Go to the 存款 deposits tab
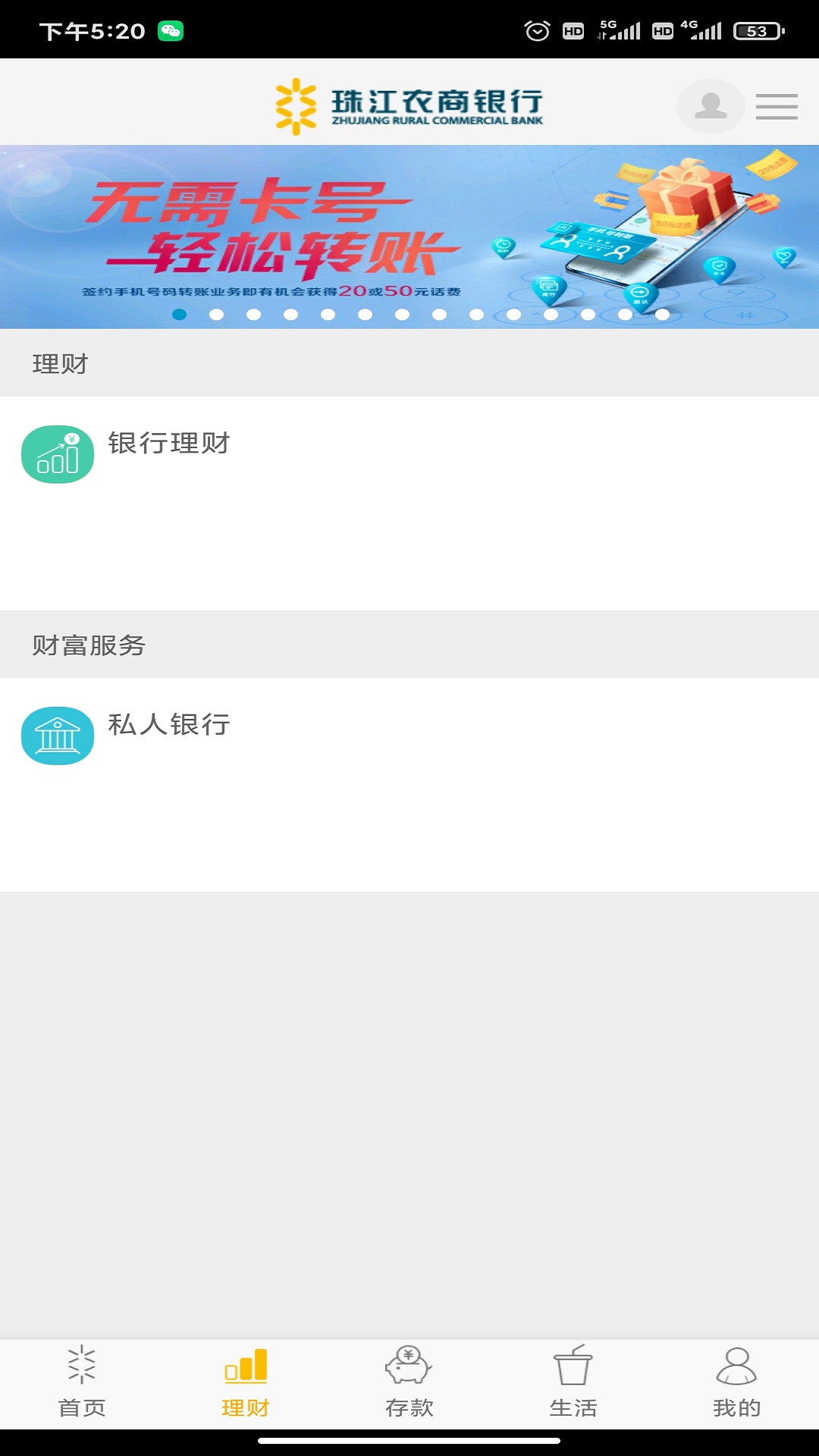 coord(409,1382)
